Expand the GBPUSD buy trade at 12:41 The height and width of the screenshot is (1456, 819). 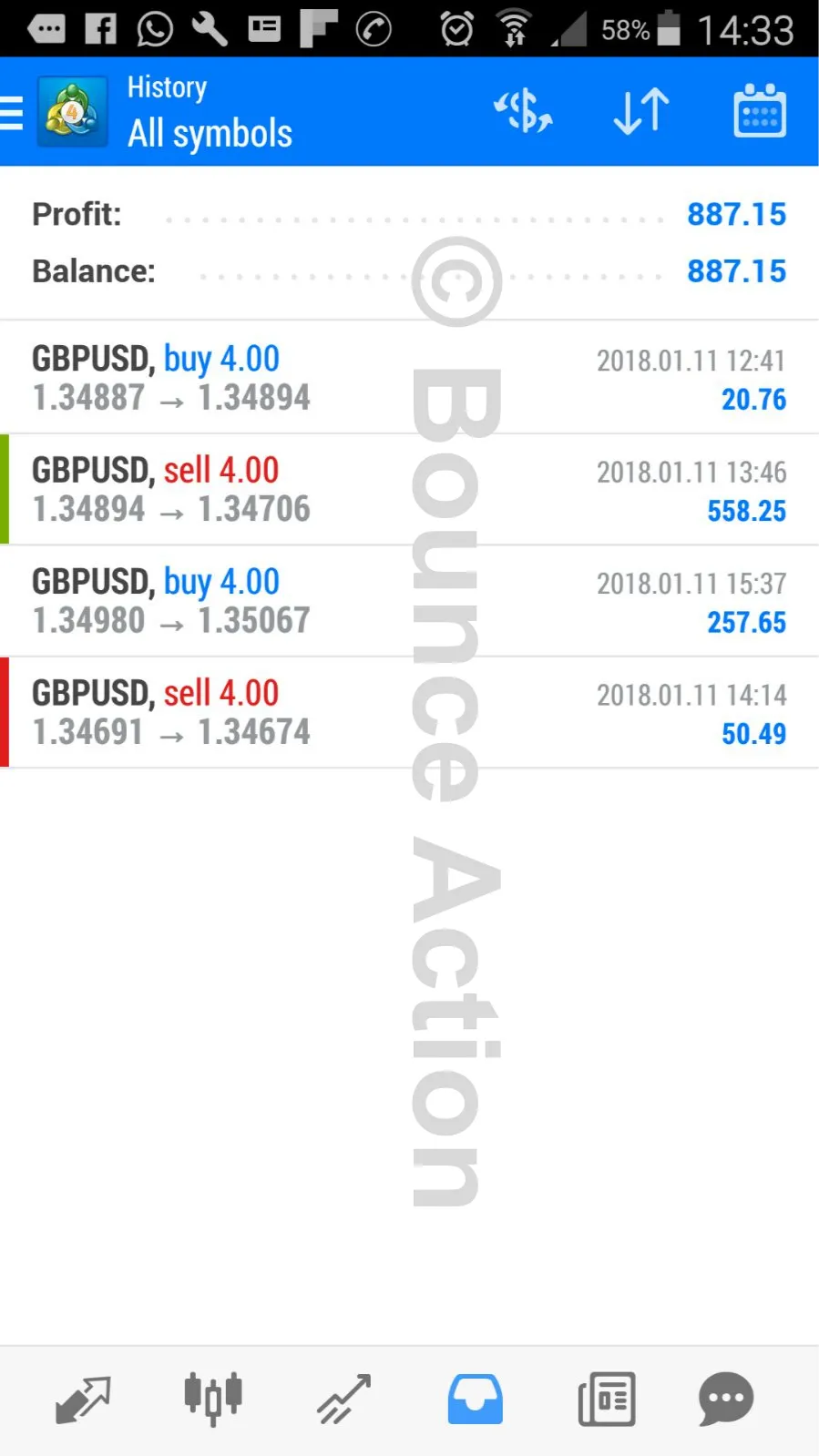[409, 378]
